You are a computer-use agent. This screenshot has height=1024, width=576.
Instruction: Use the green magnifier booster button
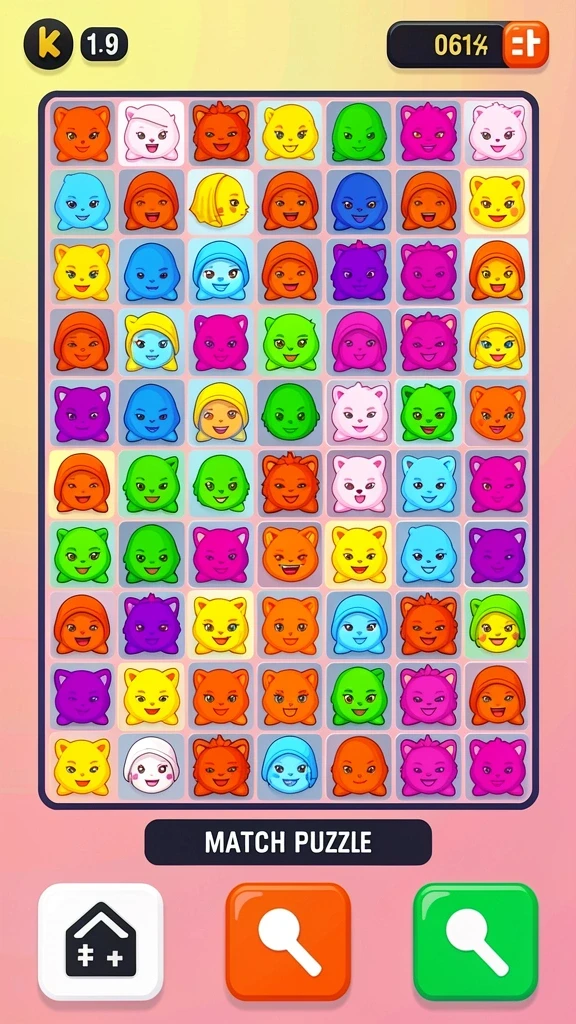pyautogui.click(x=476, y=942)
